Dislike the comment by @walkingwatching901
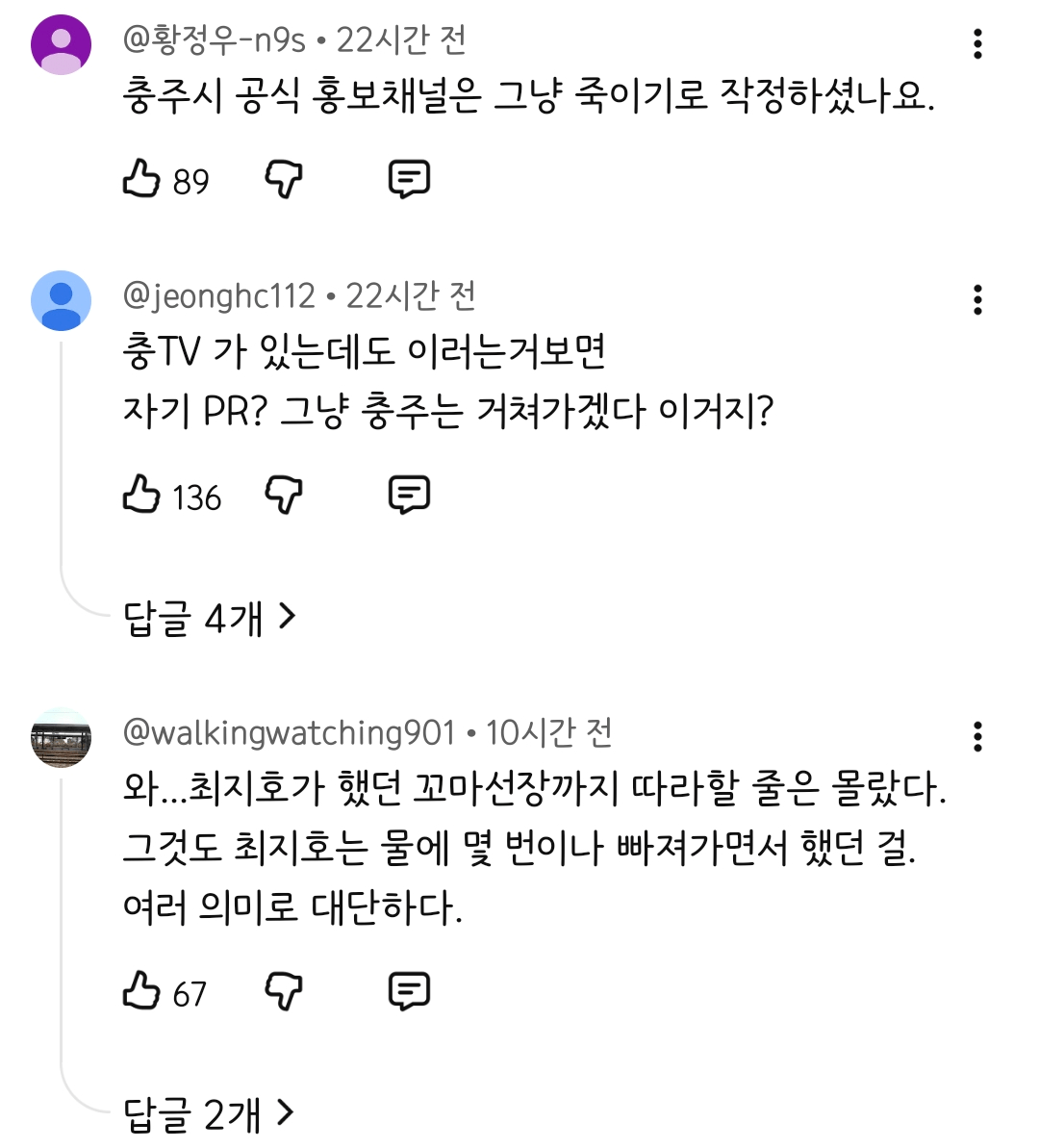1039x1148 pixels. (283, 991)
